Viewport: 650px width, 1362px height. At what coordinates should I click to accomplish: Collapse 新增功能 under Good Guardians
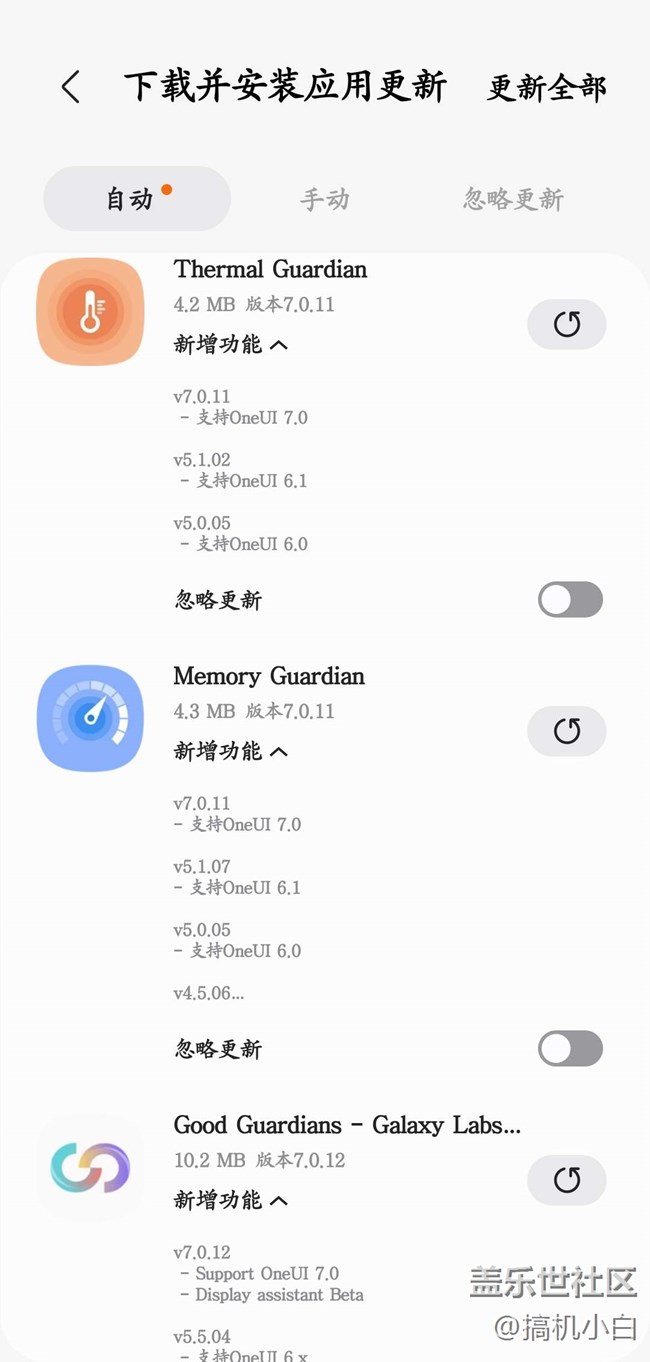pyautogui.click(x=231, y=1200)
